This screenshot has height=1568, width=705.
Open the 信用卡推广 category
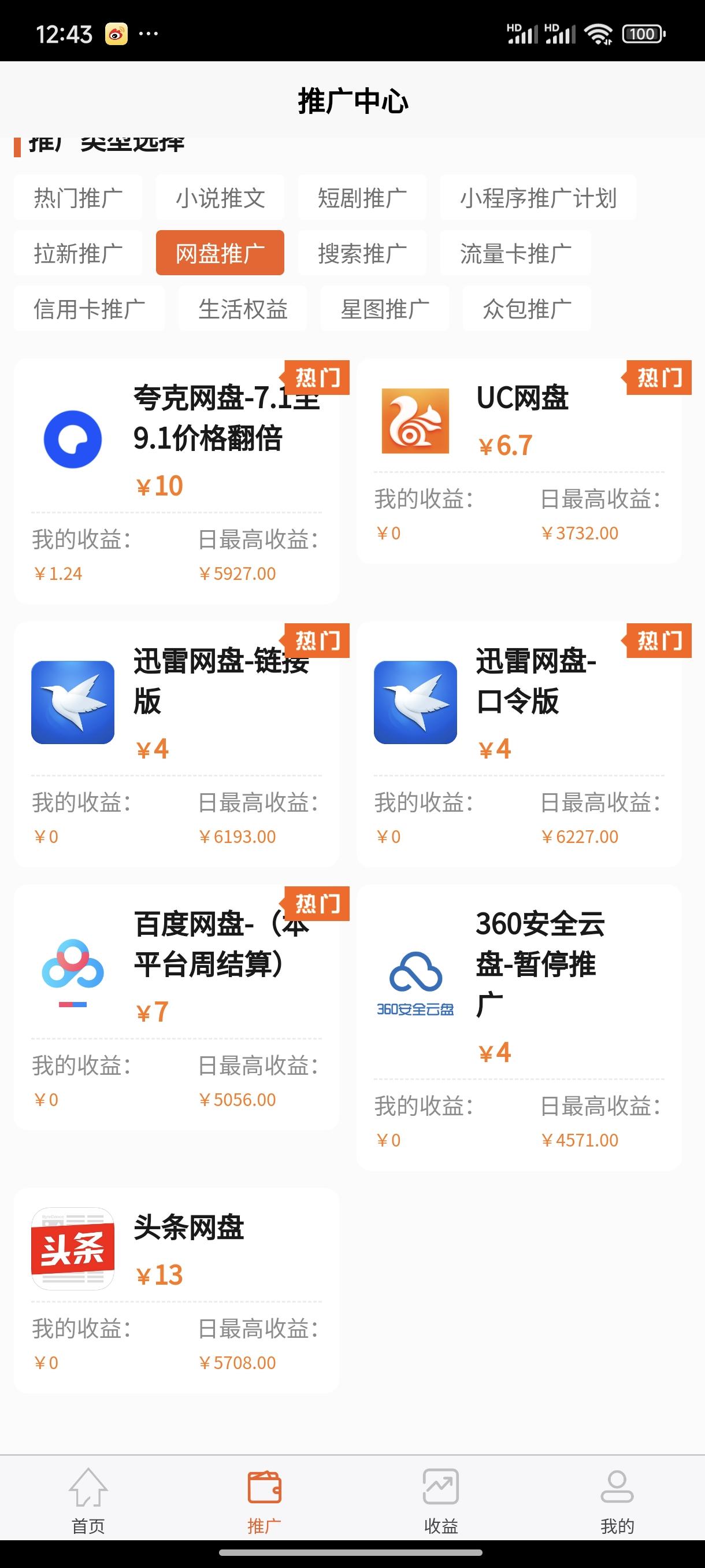click(90, 309)
